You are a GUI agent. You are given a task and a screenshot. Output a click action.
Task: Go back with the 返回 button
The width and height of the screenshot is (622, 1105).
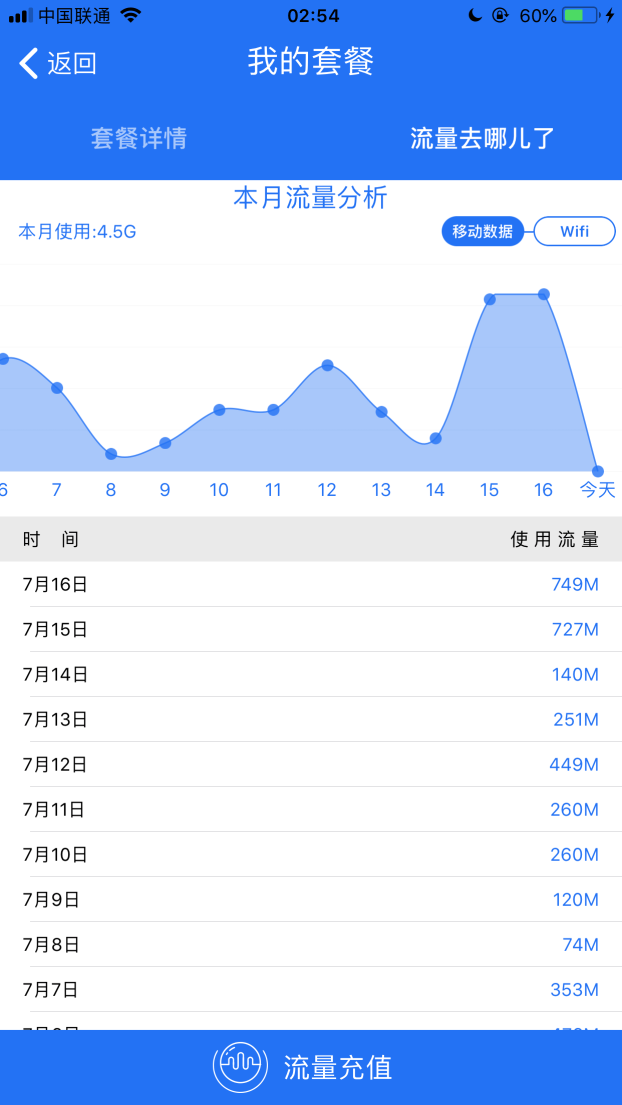[x=58, y=63]
